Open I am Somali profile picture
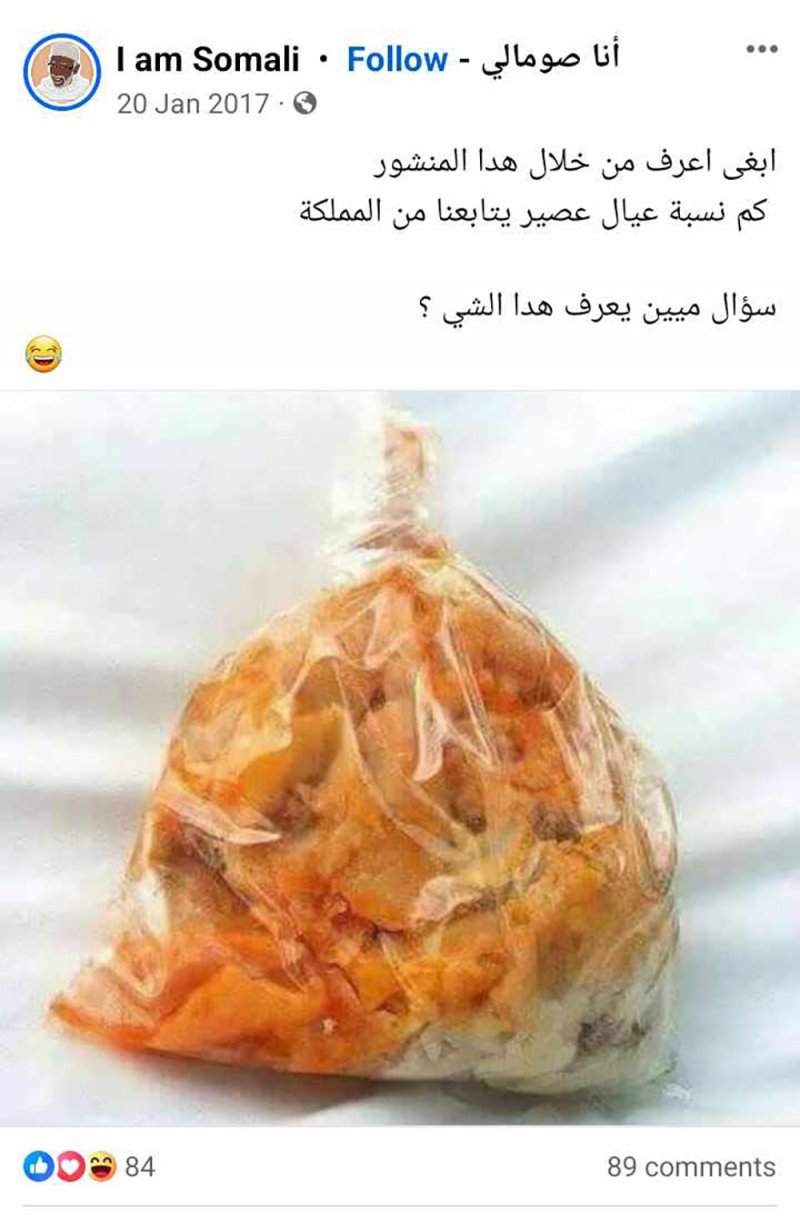Viewport: 800px width, 1223px height. pyautogui.click(x=63, y=72)
